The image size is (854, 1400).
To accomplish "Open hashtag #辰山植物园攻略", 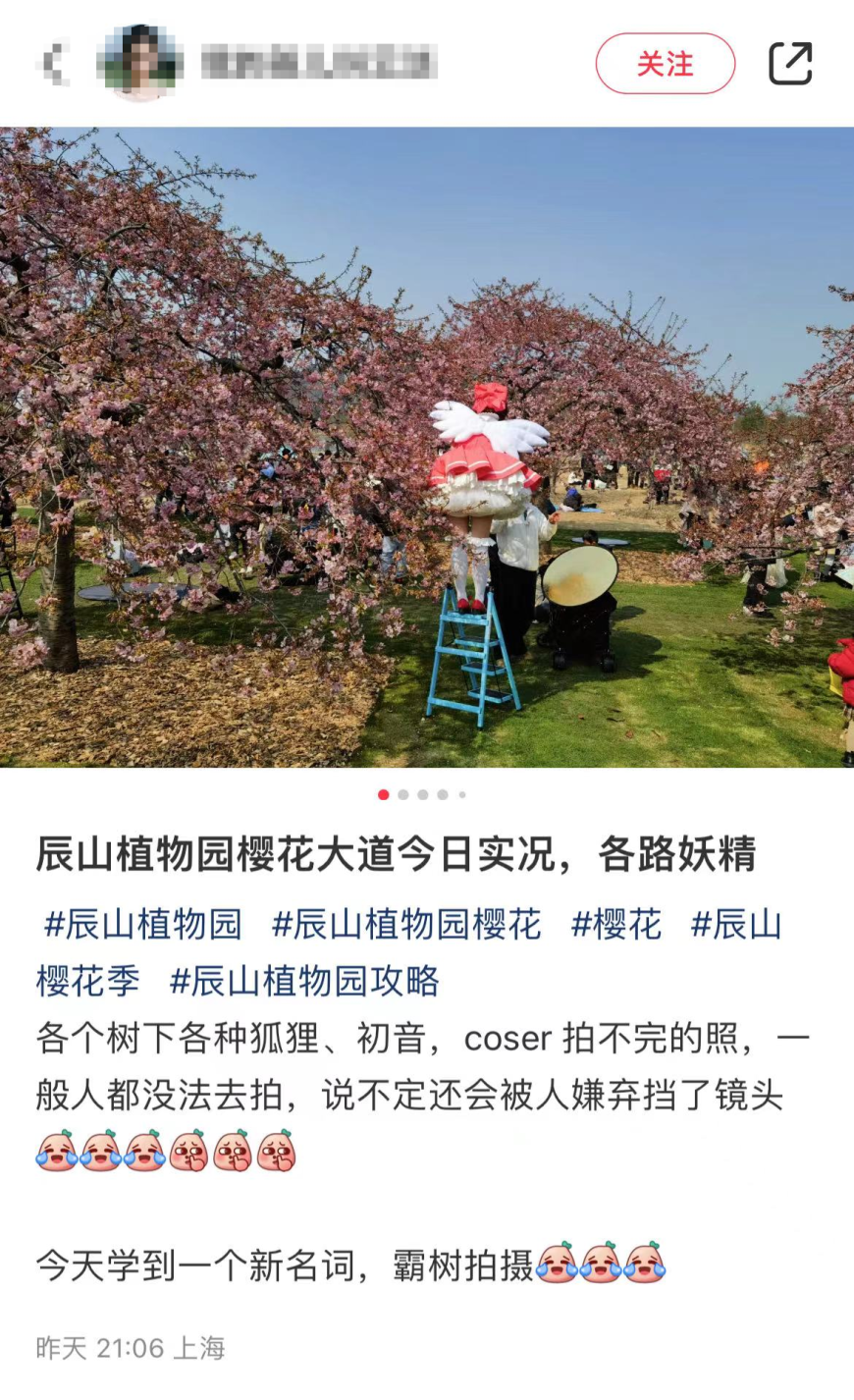I will 304,981.
